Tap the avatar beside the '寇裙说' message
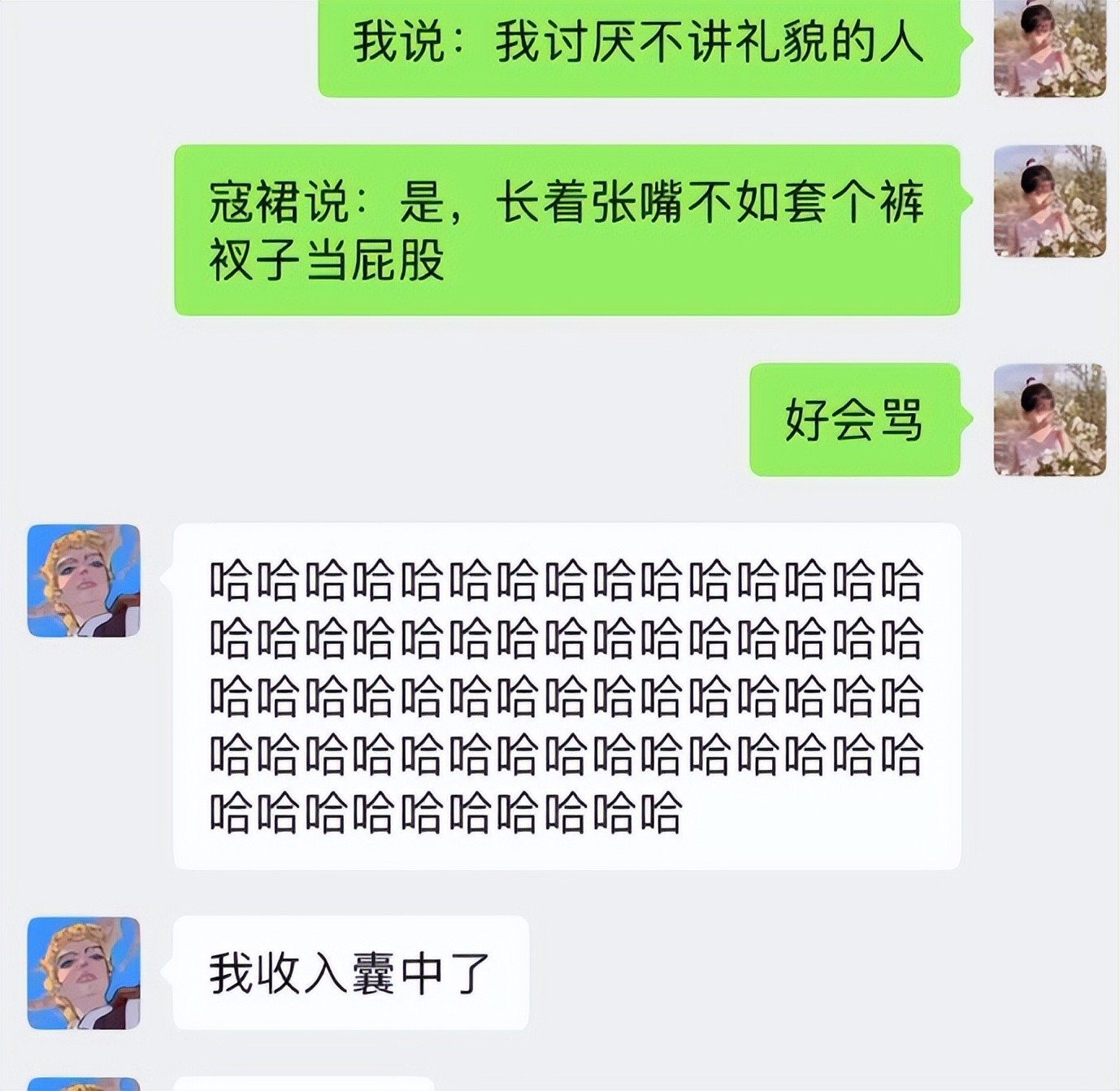This screenshot has width=1120, height=1091. (1049, 202)
